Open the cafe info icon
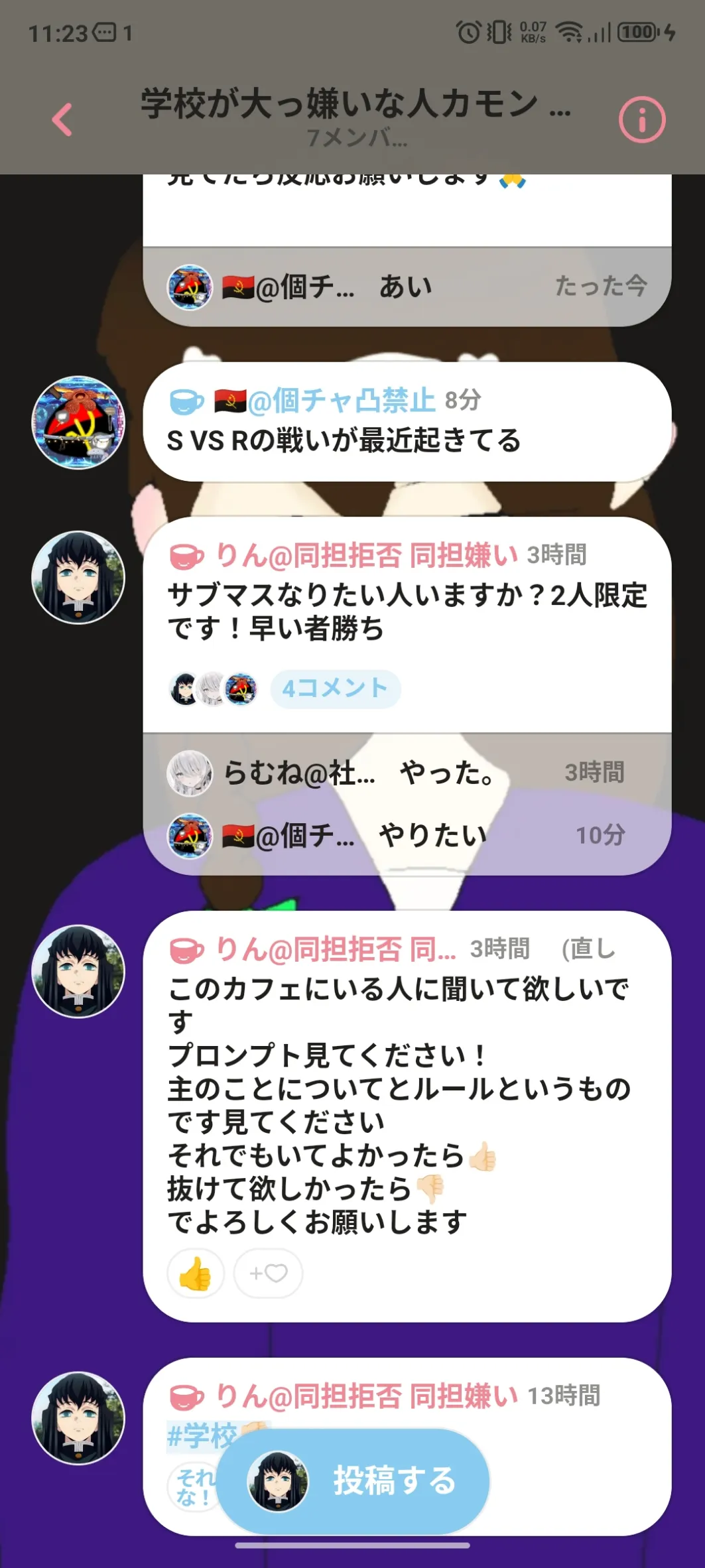 pos(641,120)
